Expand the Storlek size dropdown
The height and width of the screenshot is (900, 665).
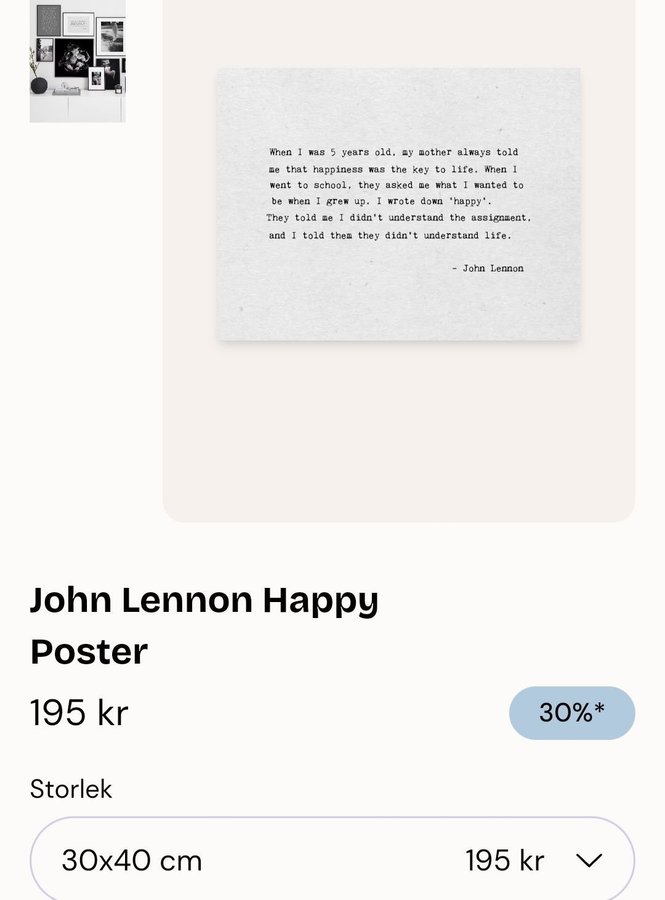pyautogui.click(x=332, y=859)
